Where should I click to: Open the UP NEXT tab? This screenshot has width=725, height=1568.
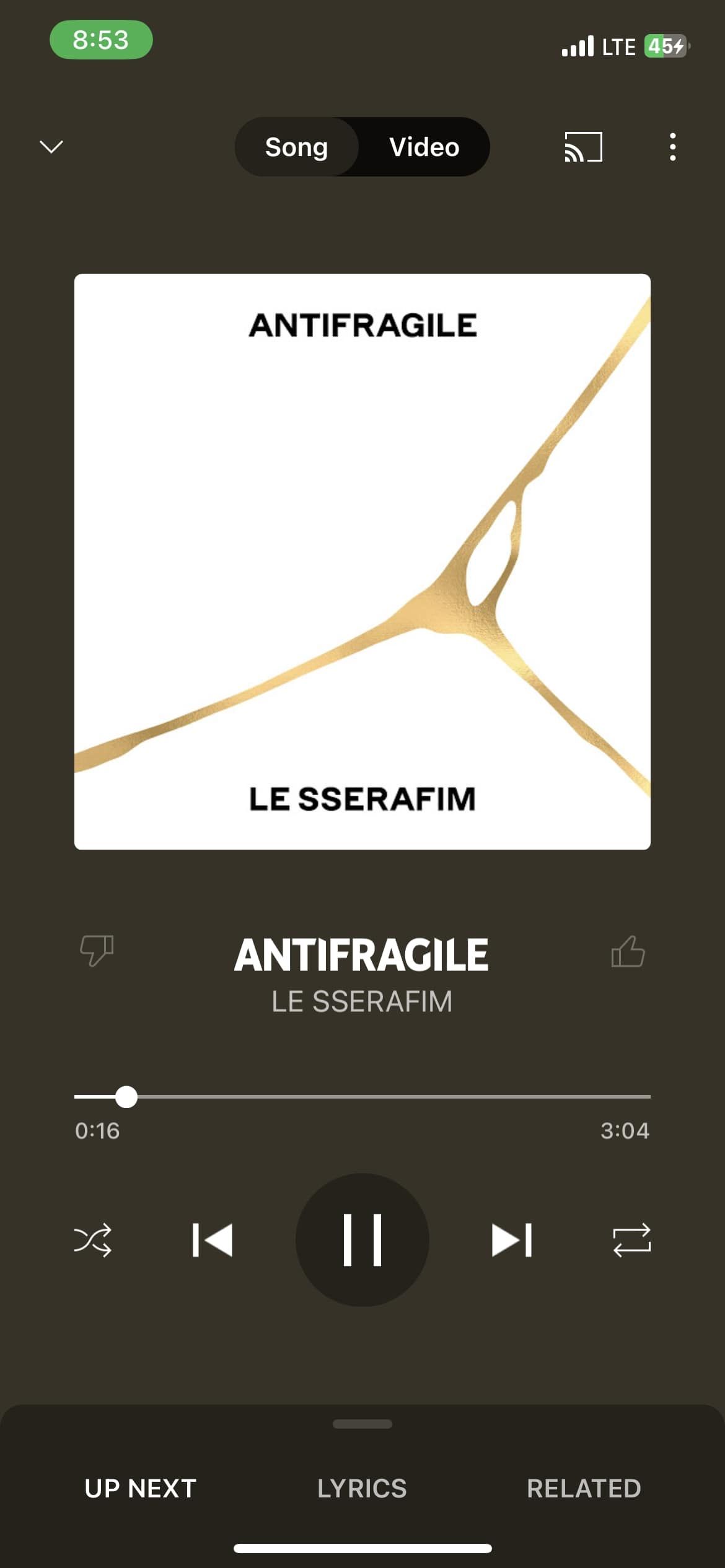141,1488
